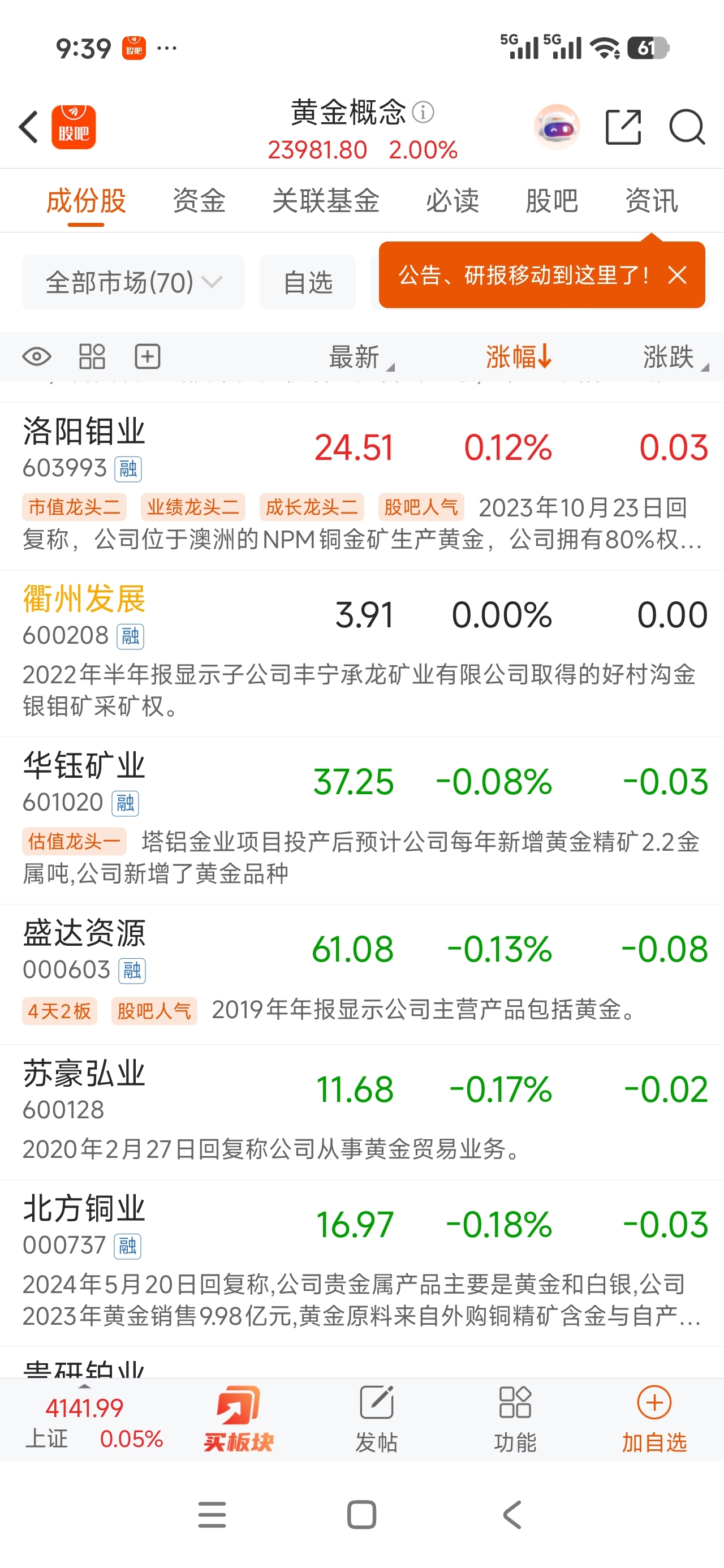Dismiss the 公告、研报 tooltip
The height and width of the screenshot is (1568, 724).
[x=677, y=275]
